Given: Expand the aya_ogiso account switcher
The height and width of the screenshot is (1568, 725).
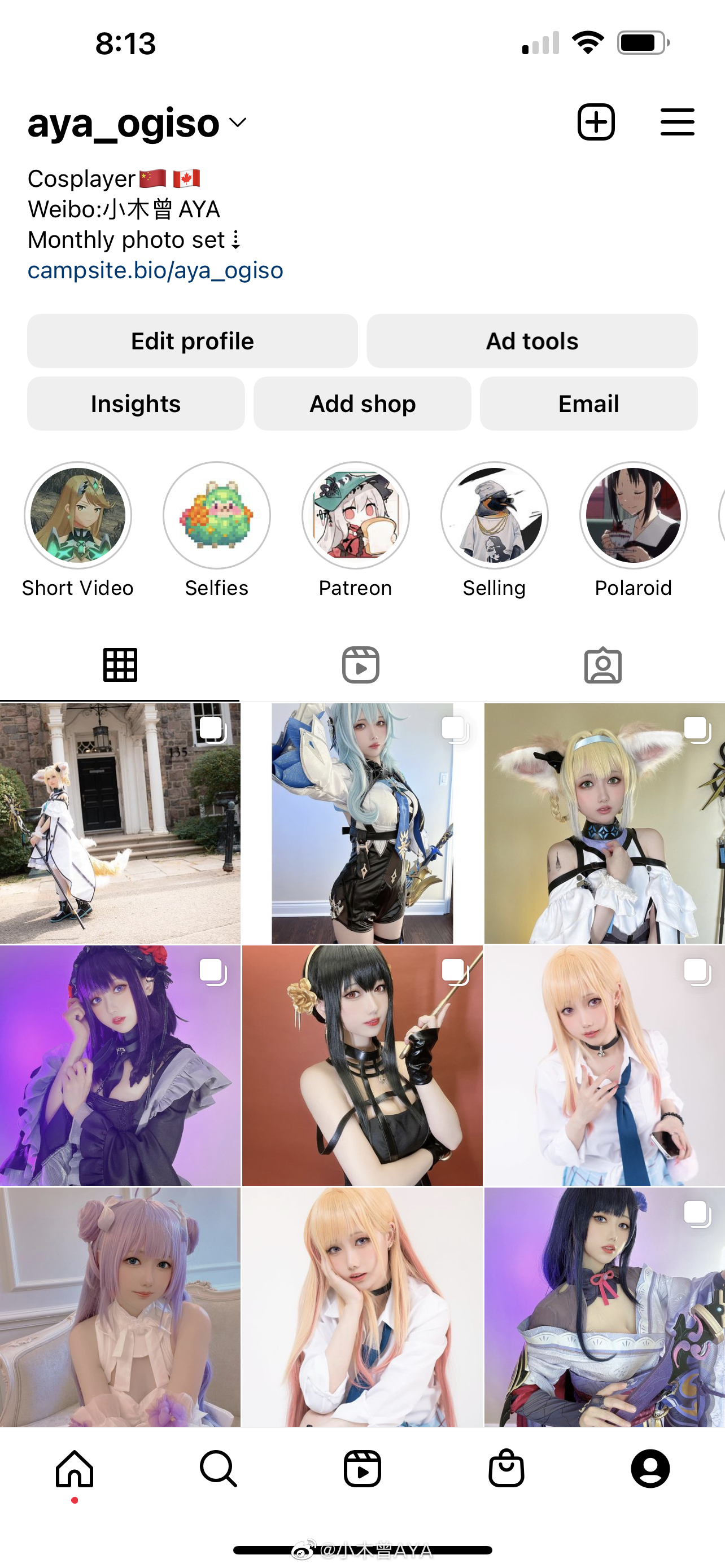Looking at the screenshot, I should (x=237, y=122).
